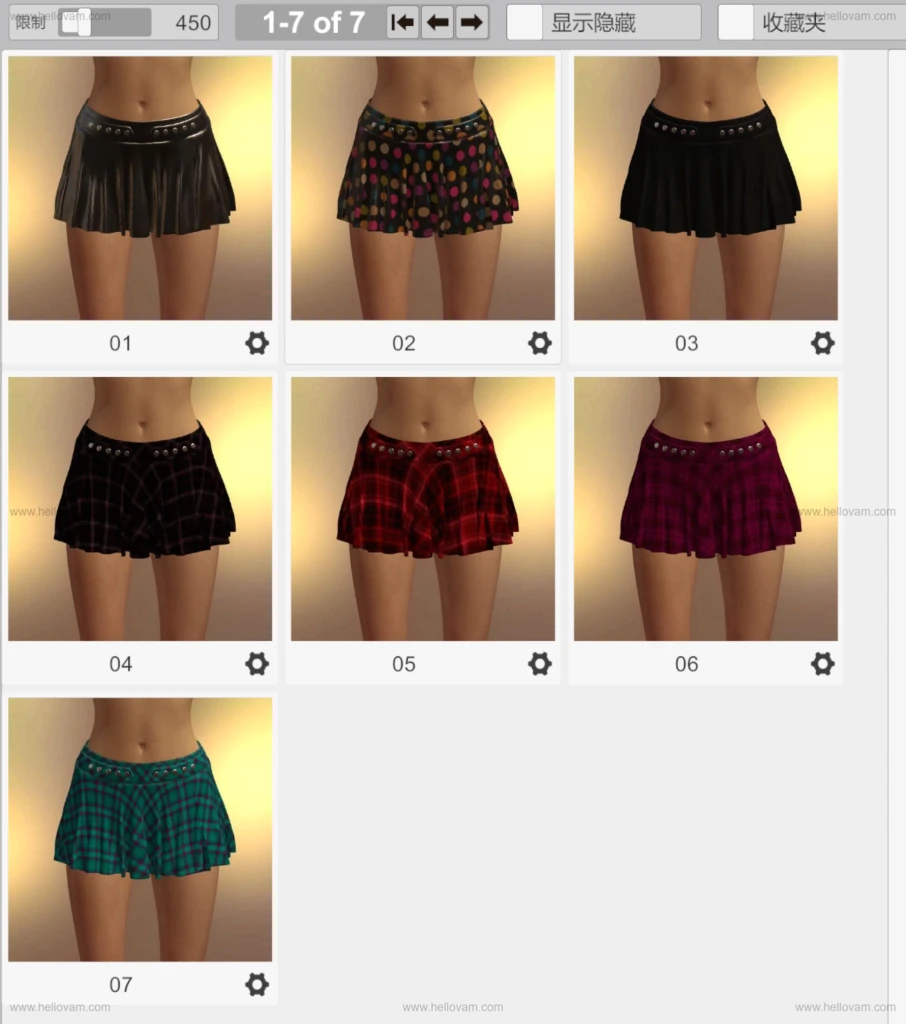Open settings gear for teal skirt 07

click(257, 984)
